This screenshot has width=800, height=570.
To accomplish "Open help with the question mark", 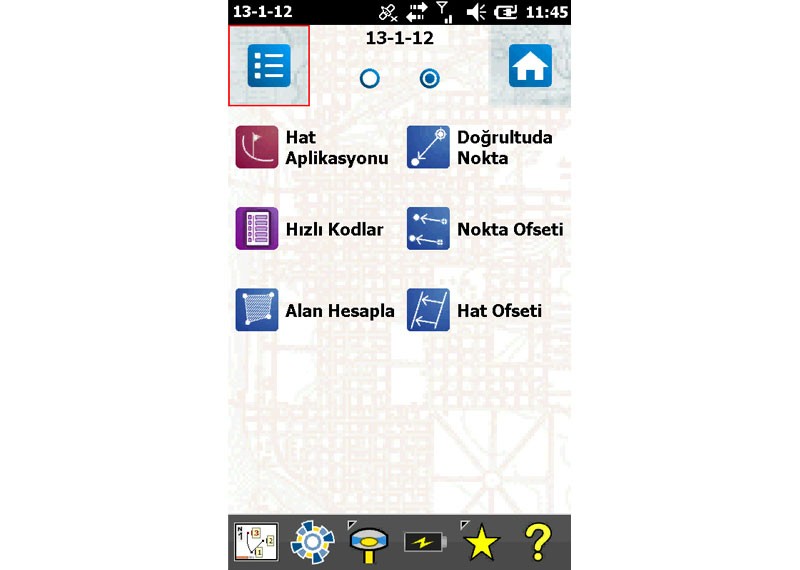I will pyautogui.click(x=538, y=542).
